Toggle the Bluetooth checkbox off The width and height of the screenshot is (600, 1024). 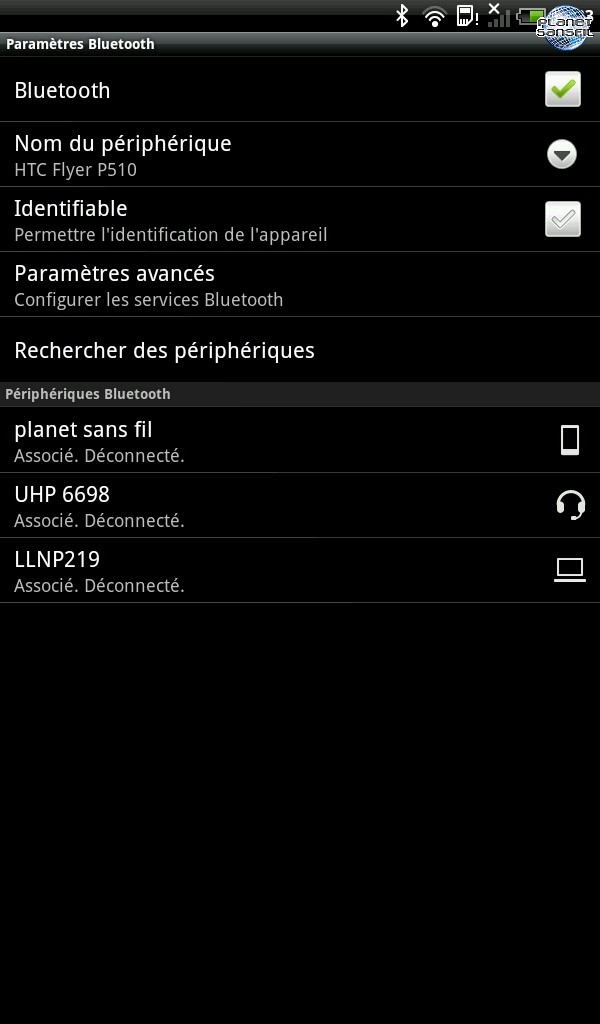coord(562,89)
